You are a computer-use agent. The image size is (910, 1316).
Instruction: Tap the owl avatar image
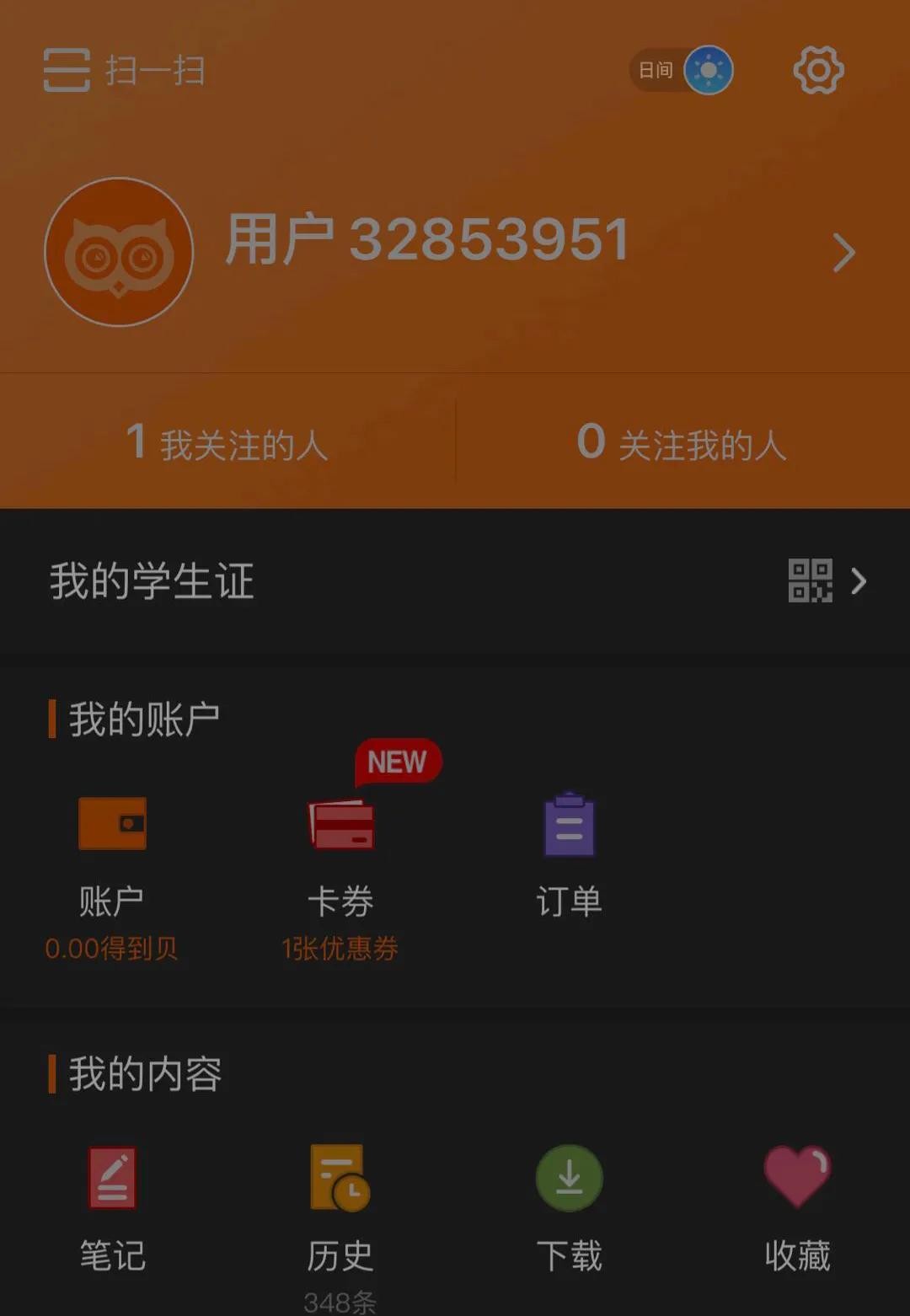(x=118, y=252)
